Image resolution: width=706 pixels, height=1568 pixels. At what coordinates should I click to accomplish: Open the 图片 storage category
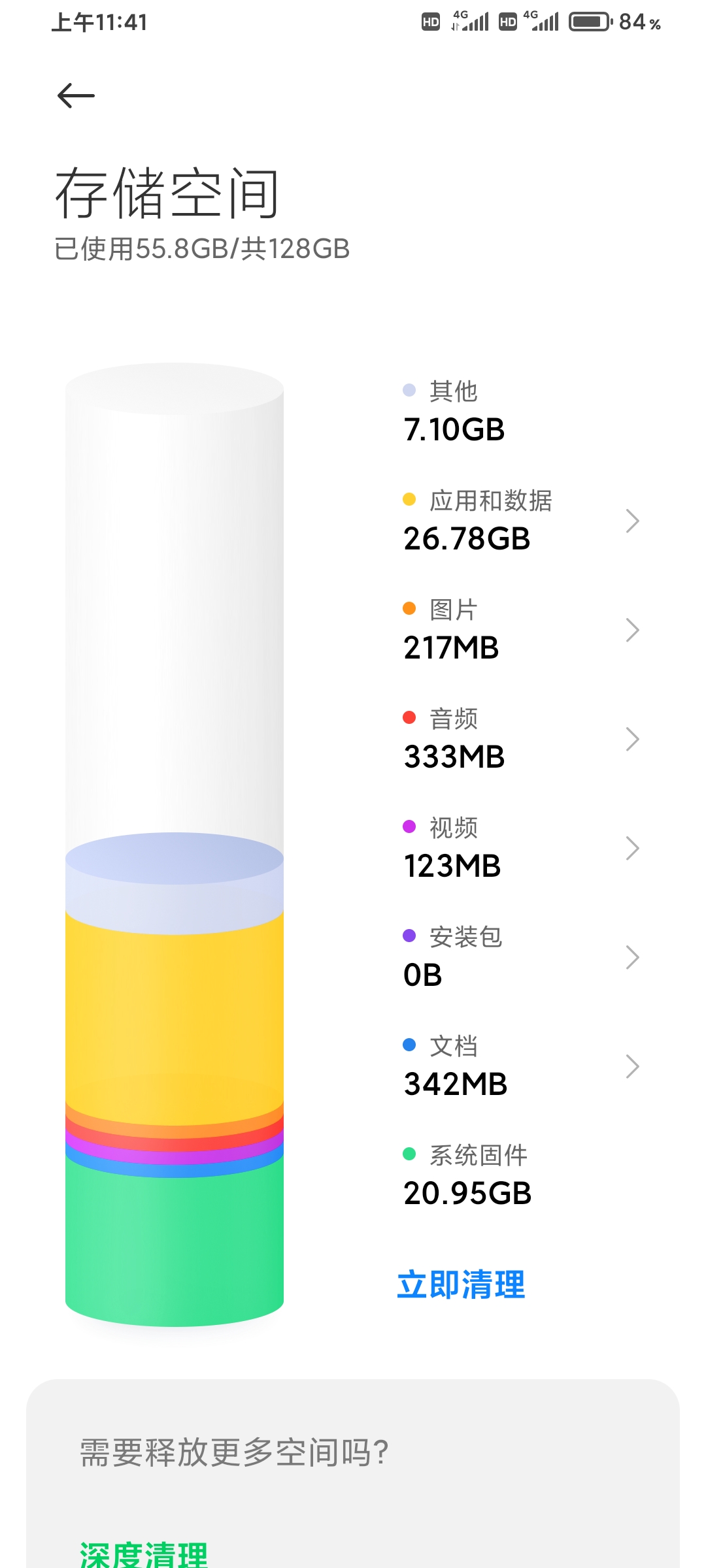point(521,630)
